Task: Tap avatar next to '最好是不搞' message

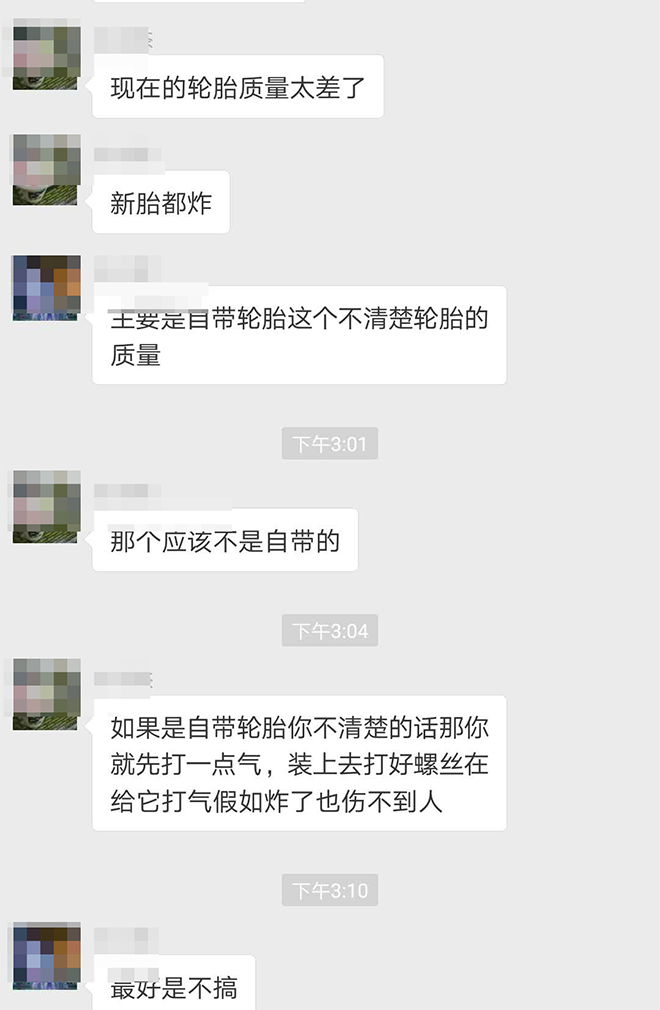Action: pos(46,958)
